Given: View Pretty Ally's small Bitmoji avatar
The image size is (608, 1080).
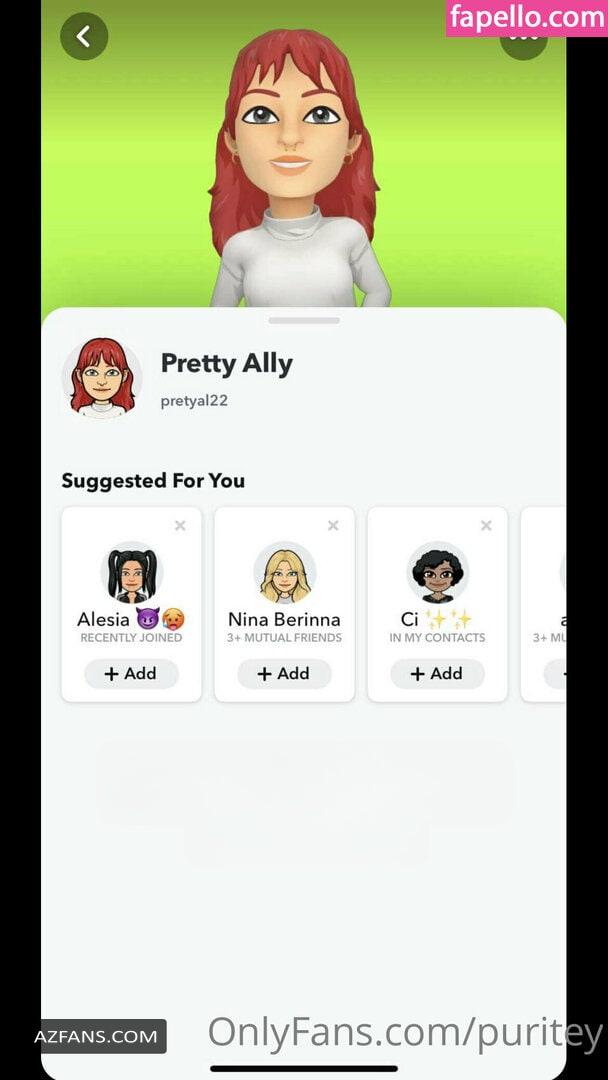Looking at the screenshot, I should coord(102,377).
